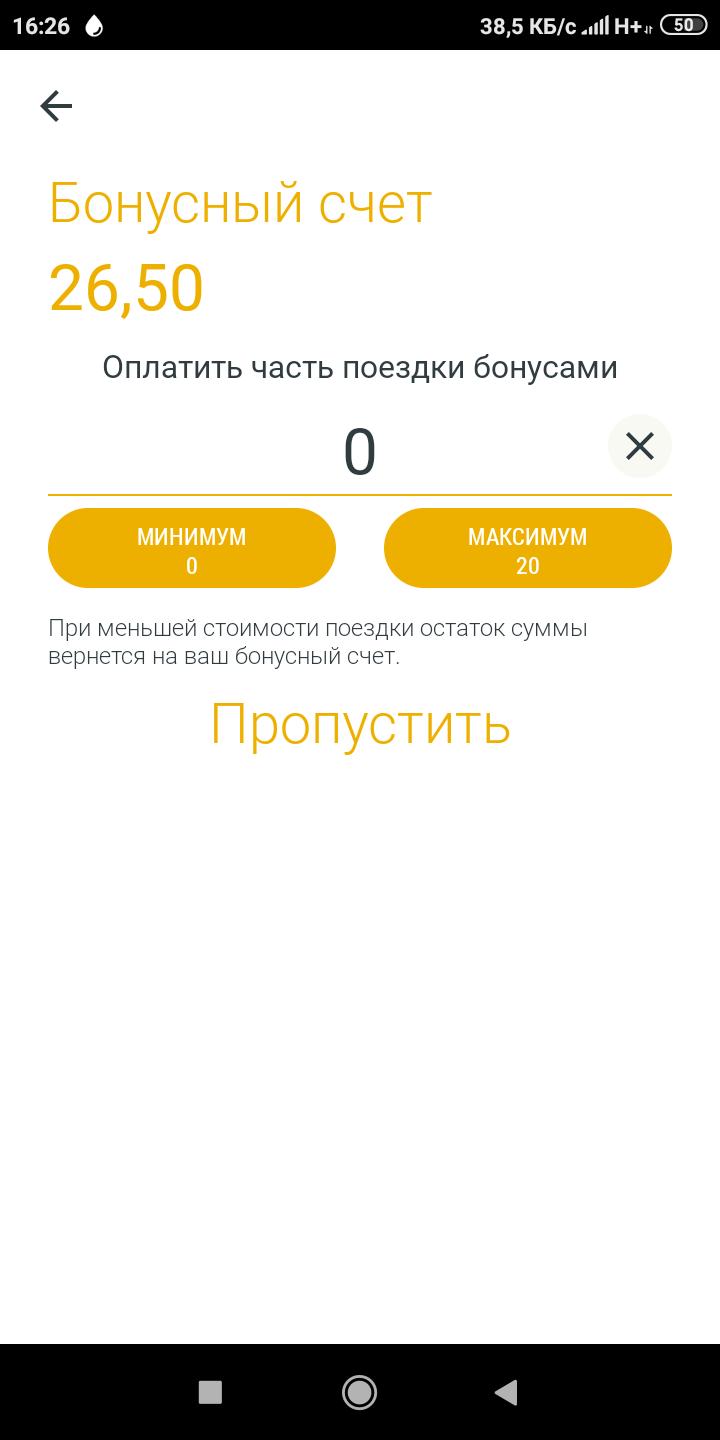The image size is (720, 1440).
Task: Go to the system home screen
Action: [359, 1392]
